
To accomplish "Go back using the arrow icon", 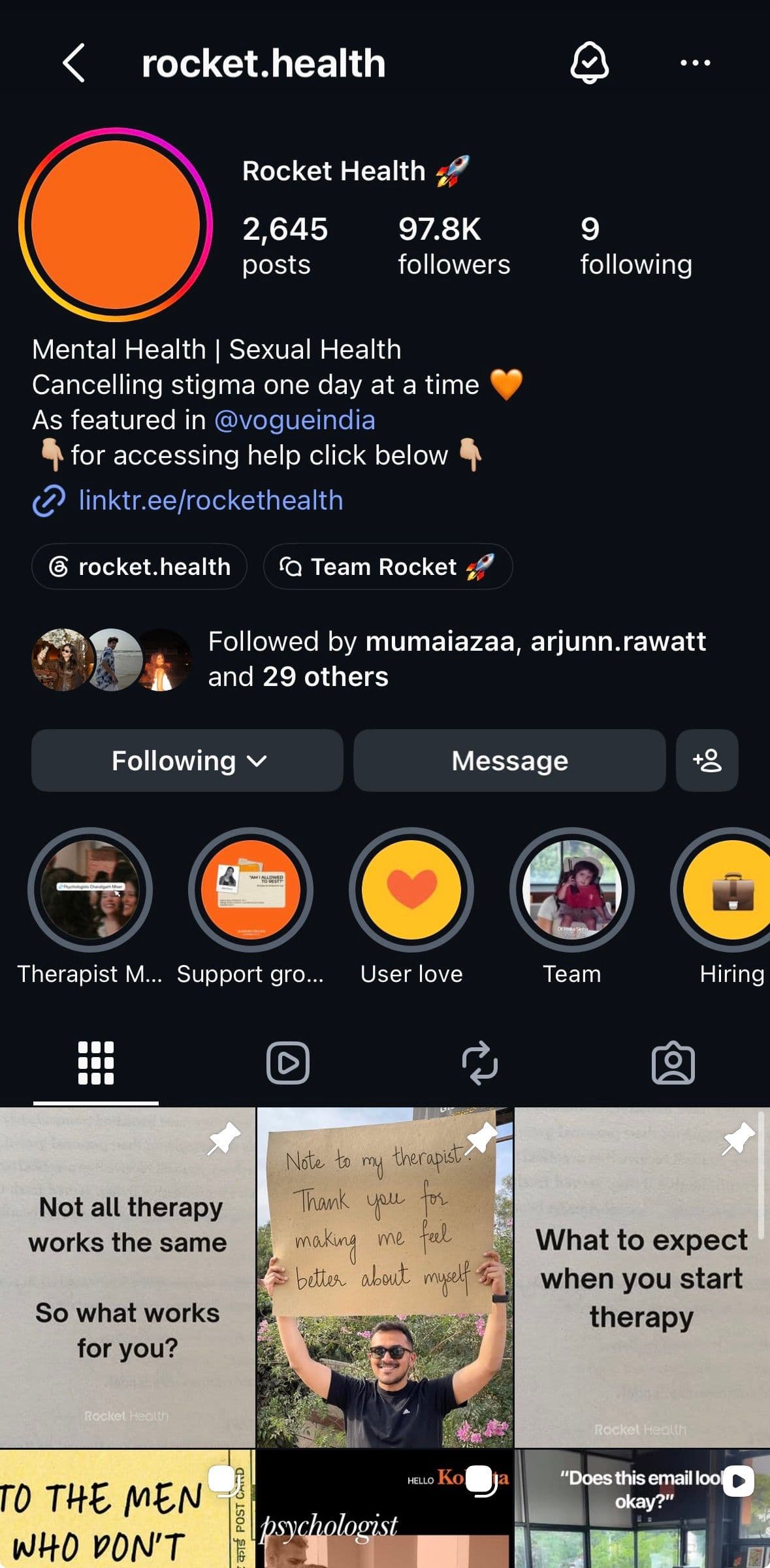I will pos(74,63).
